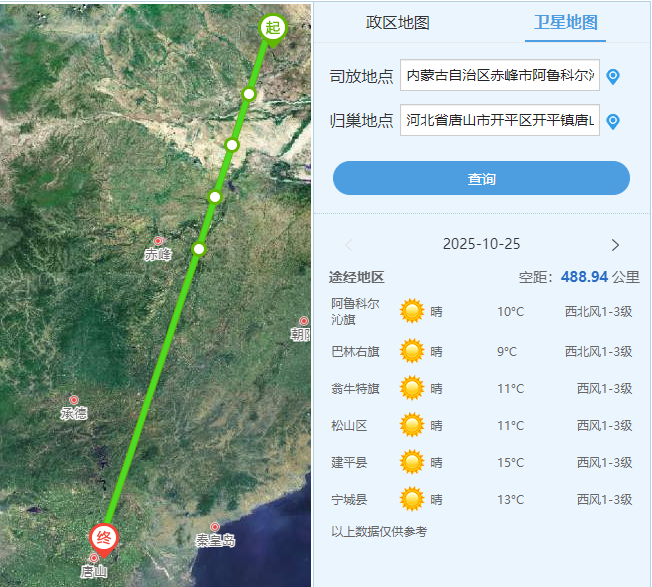Tap the 查询 button
This screenshot has width=652, height=587.
coord(481,179)
